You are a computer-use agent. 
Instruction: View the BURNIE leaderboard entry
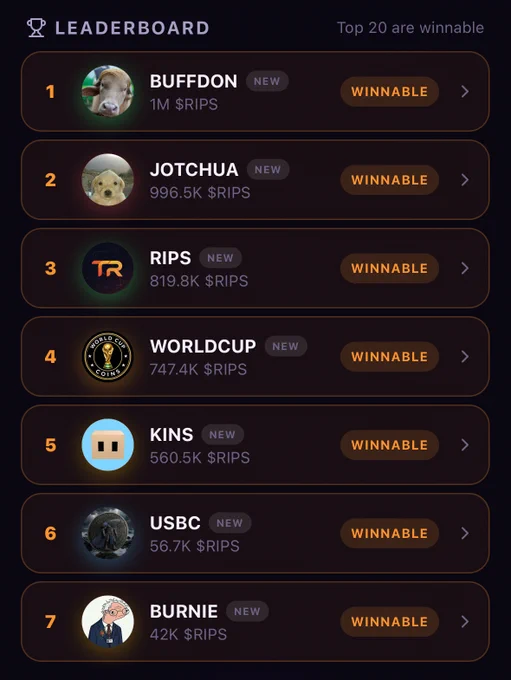[255, 621]
